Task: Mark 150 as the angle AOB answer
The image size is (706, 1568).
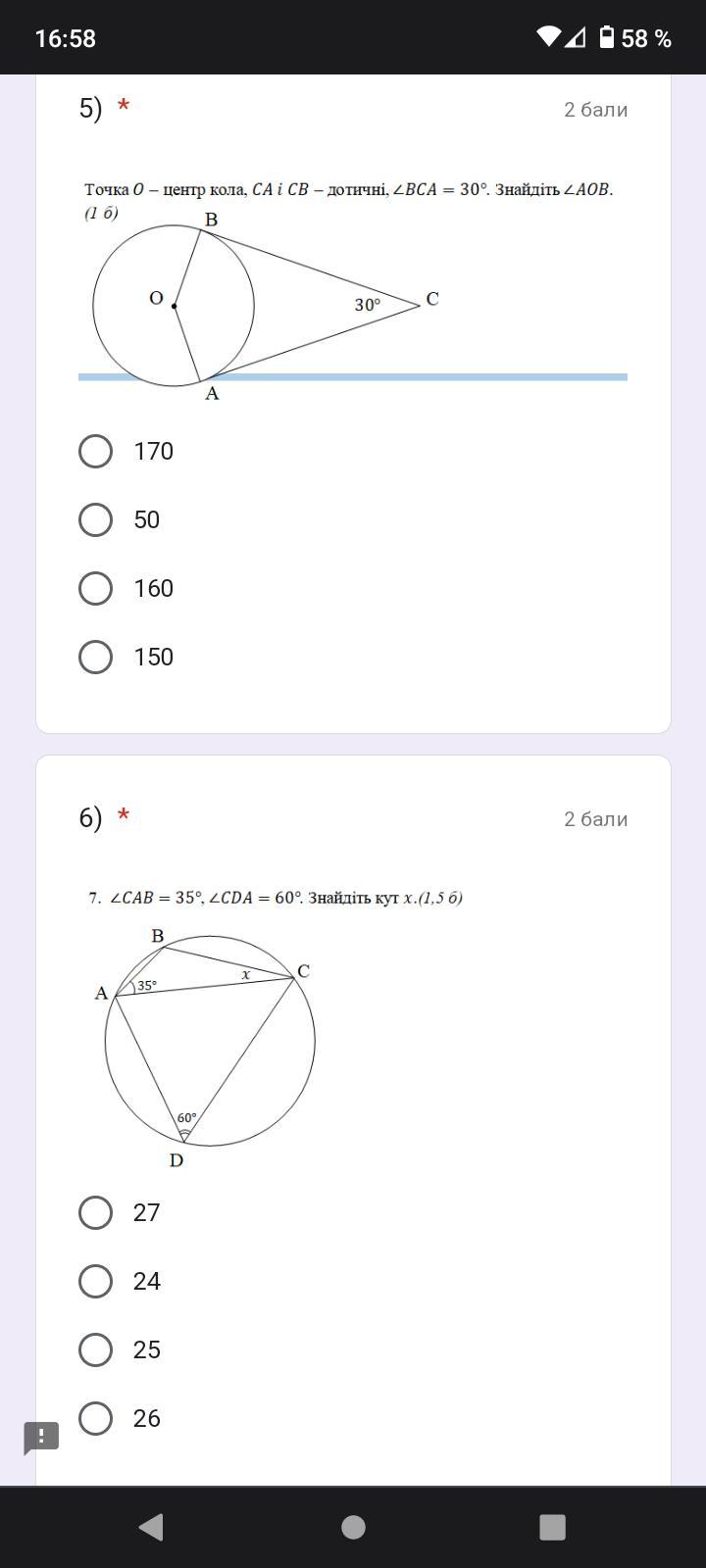Action: (95, 657)
